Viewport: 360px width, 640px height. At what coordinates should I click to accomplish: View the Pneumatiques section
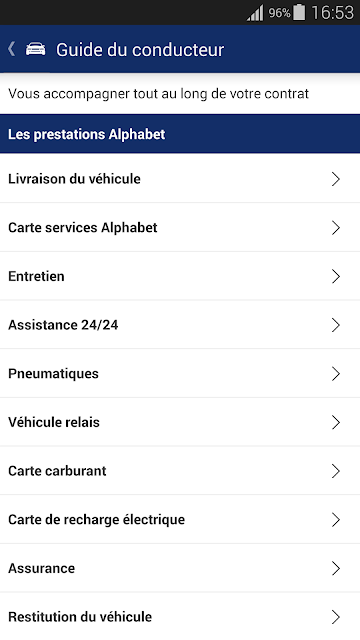pos(180,373)
